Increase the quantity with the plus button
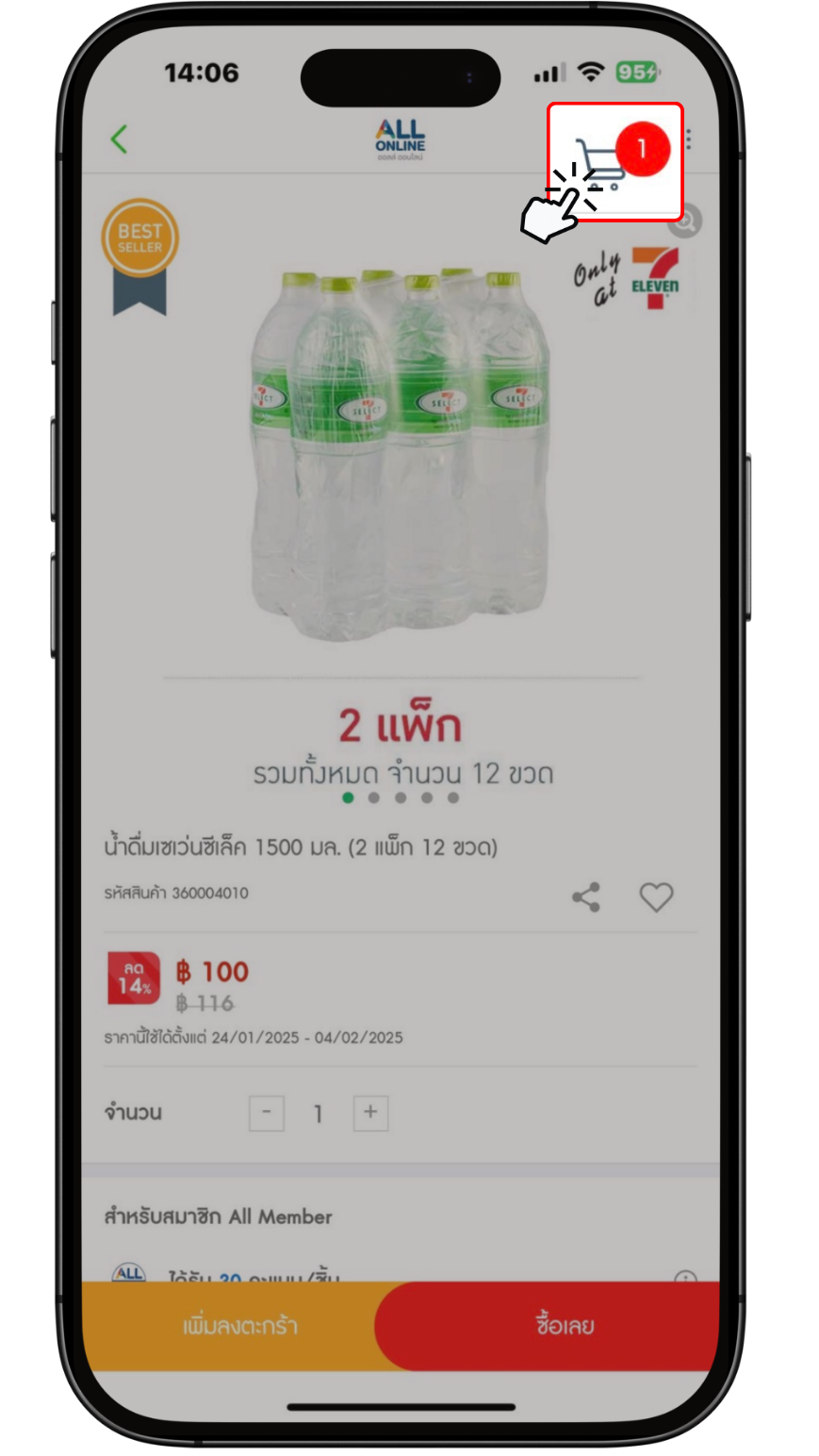 coord(370,1113)
